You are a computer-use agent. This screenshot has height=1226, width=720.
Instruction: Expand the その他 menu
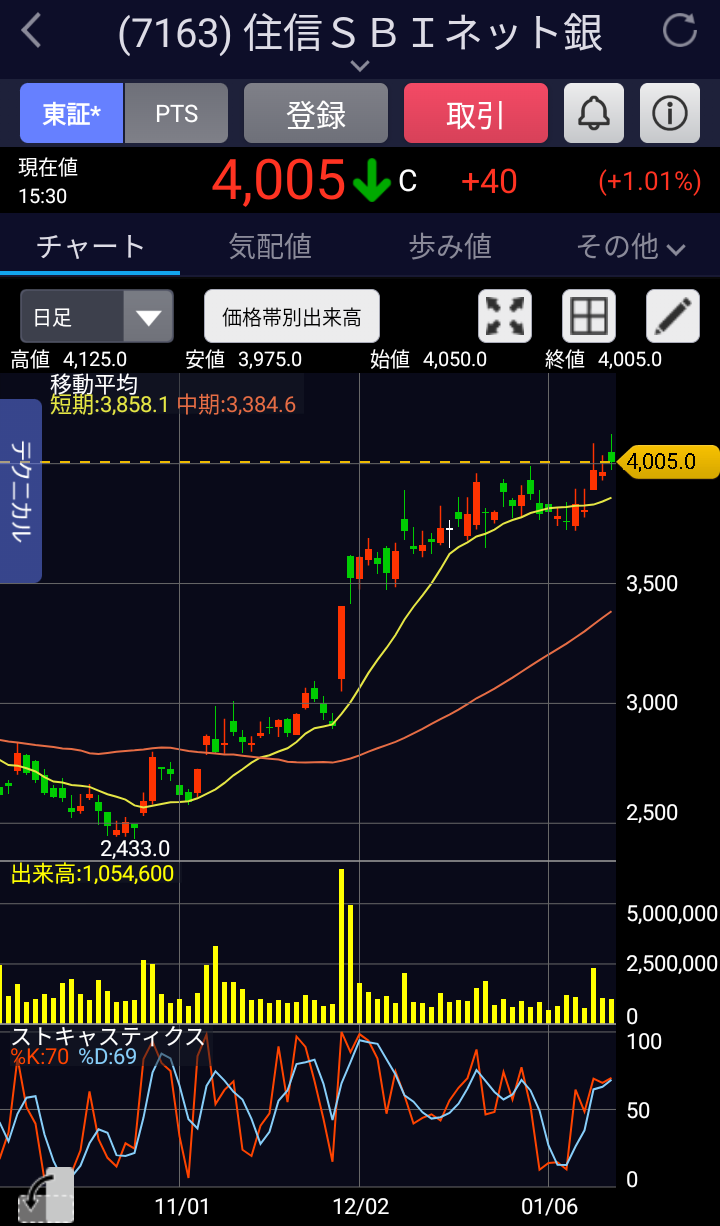630,246
